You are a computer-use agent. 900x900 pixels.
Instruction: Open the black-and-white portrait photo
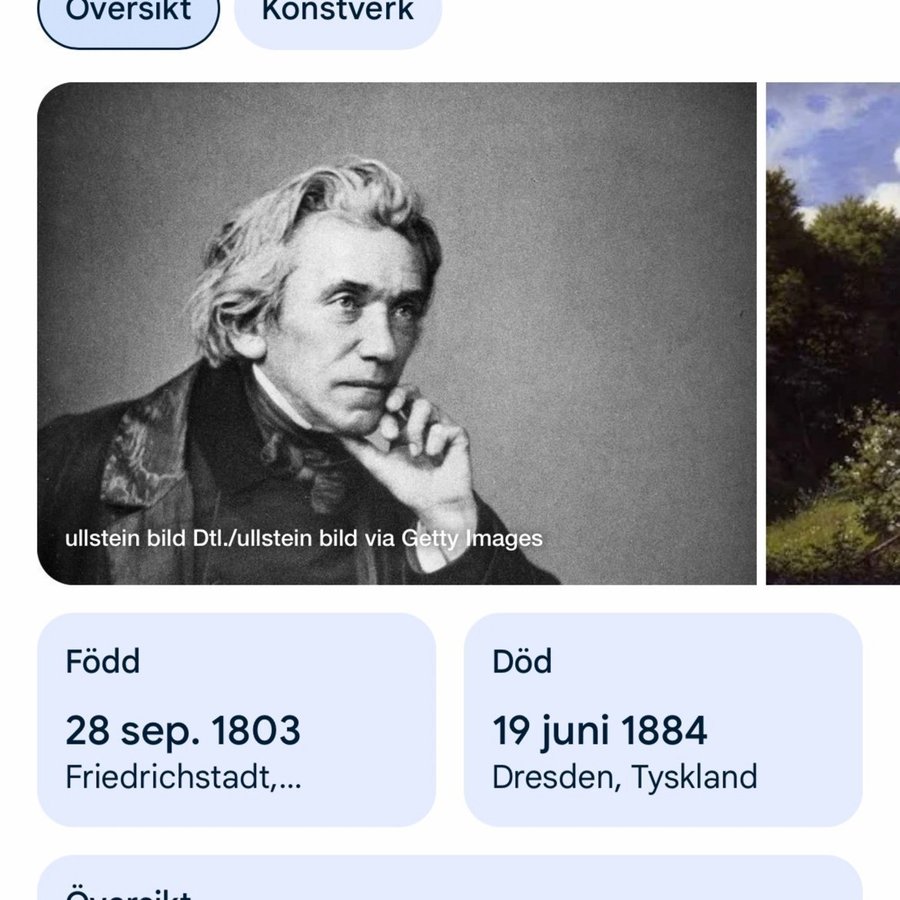(x=396, y=333)
